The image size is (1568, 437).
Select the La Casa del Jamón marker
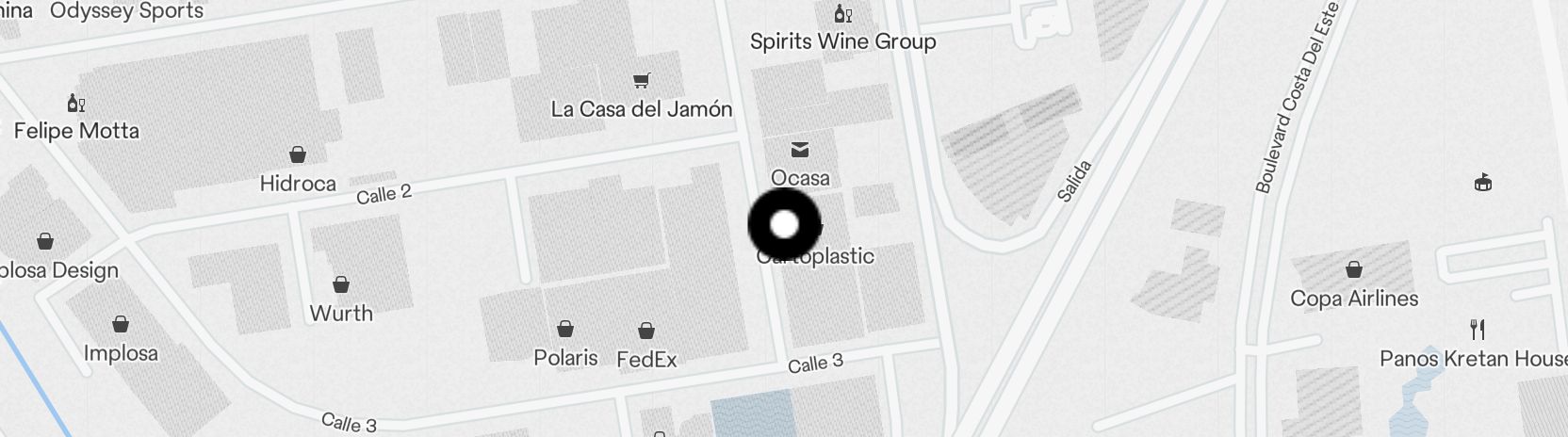point(642,81)
